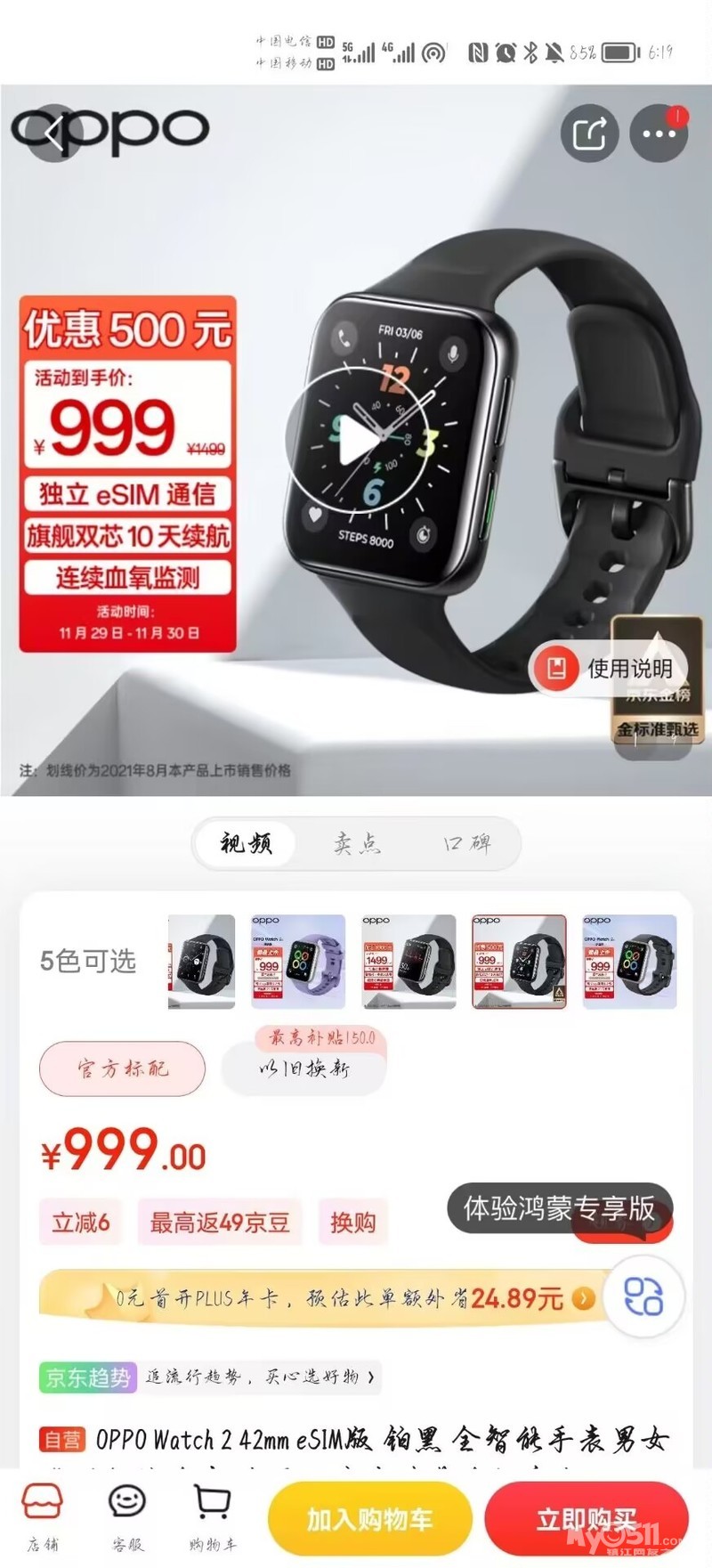Choose the 以旧换新 trade-in option
712x1568 pixels.
tap(303, 1068)
